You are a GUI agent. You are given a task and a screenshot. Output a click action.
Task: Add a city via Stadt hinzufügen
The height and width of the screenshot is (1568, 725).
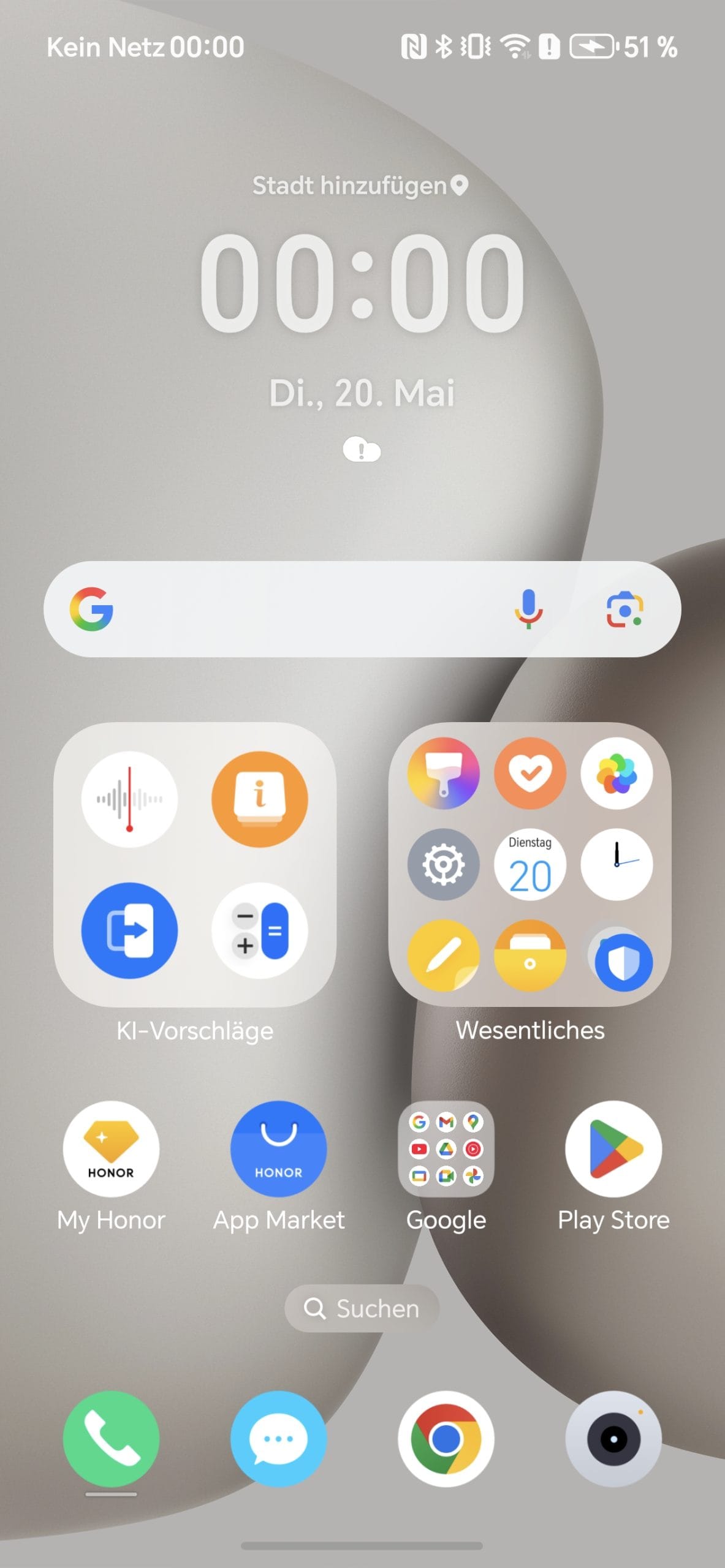(360, 185)
